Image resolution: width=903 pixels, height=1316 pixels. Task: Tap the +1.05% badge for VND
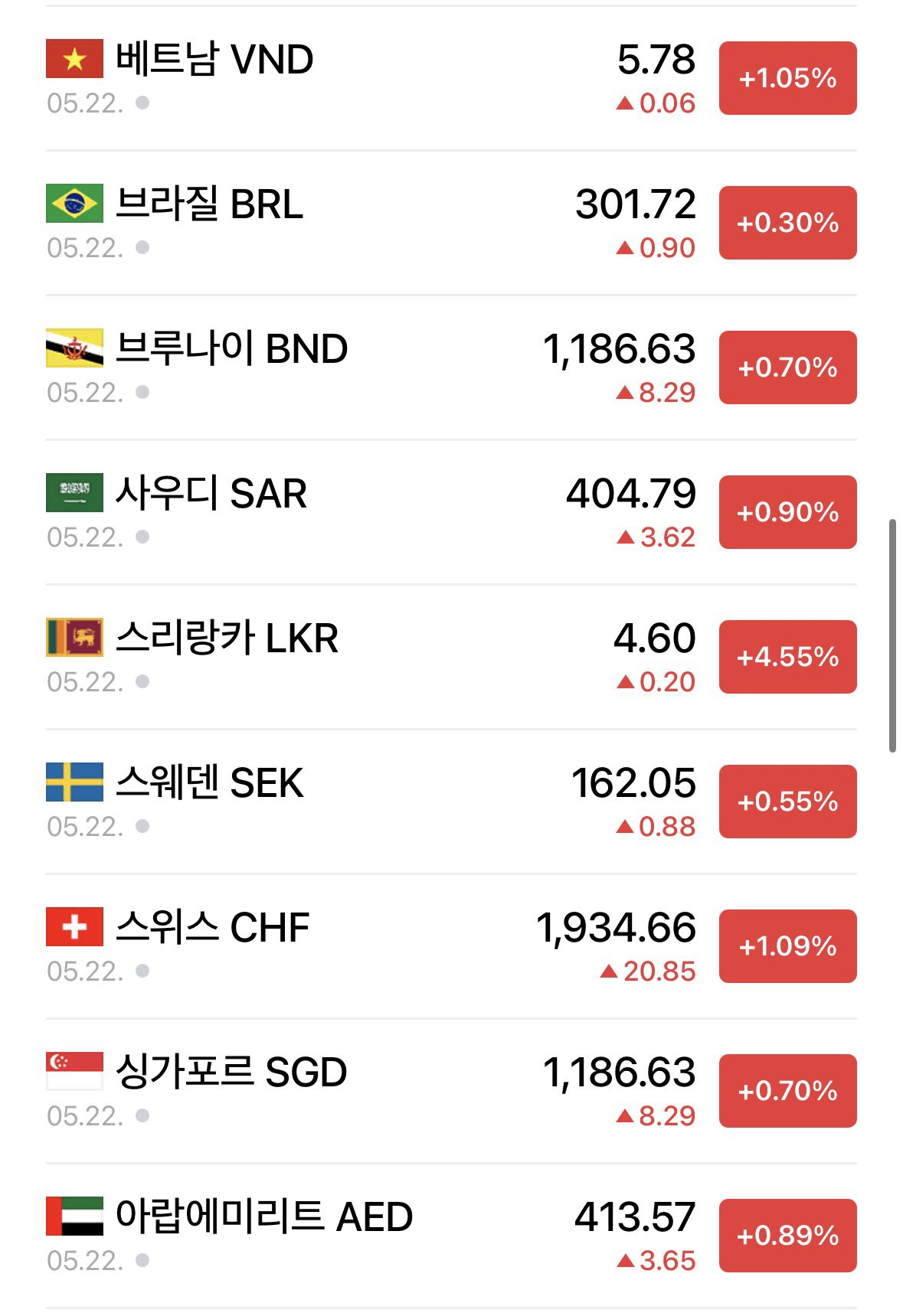[x=787, y=78]
